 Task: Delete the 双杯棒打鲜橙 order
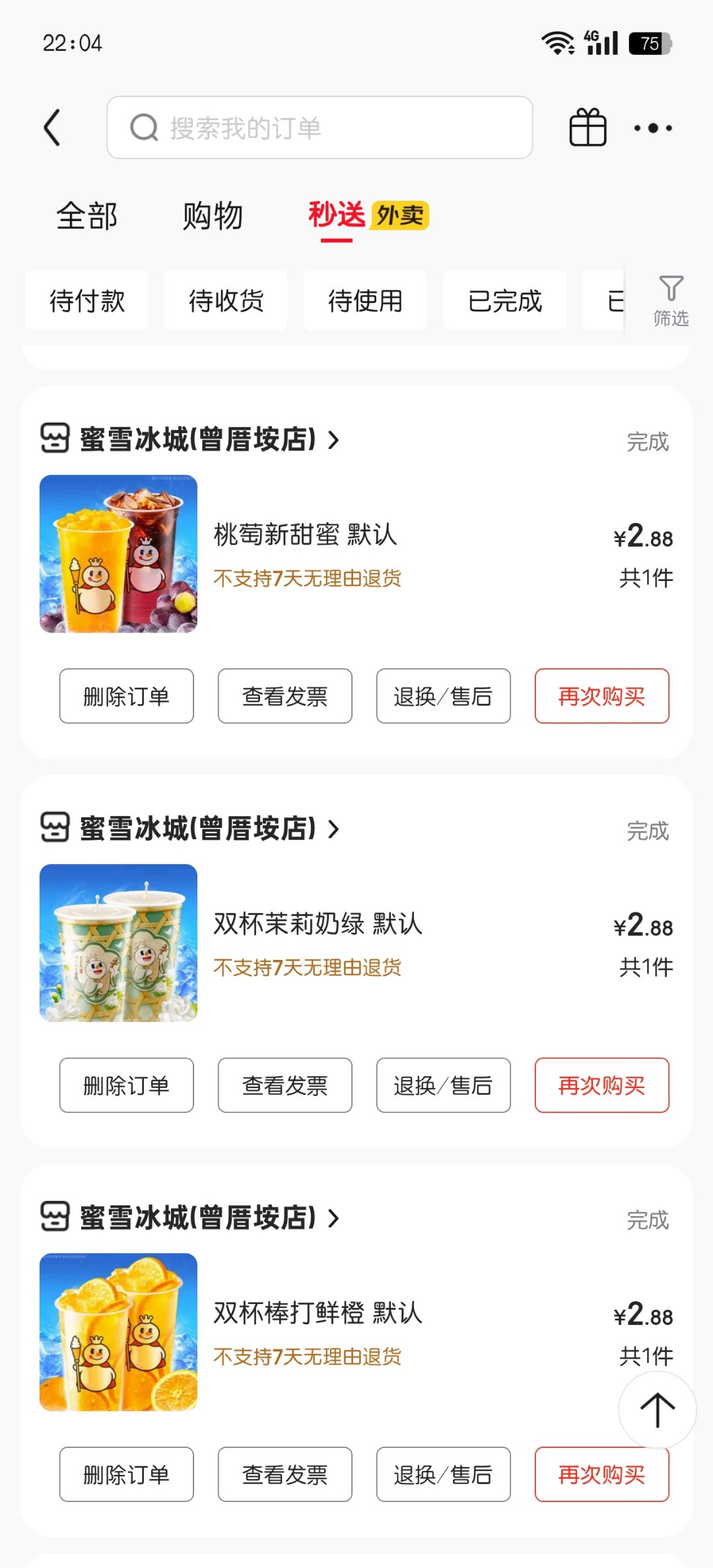127,1474
